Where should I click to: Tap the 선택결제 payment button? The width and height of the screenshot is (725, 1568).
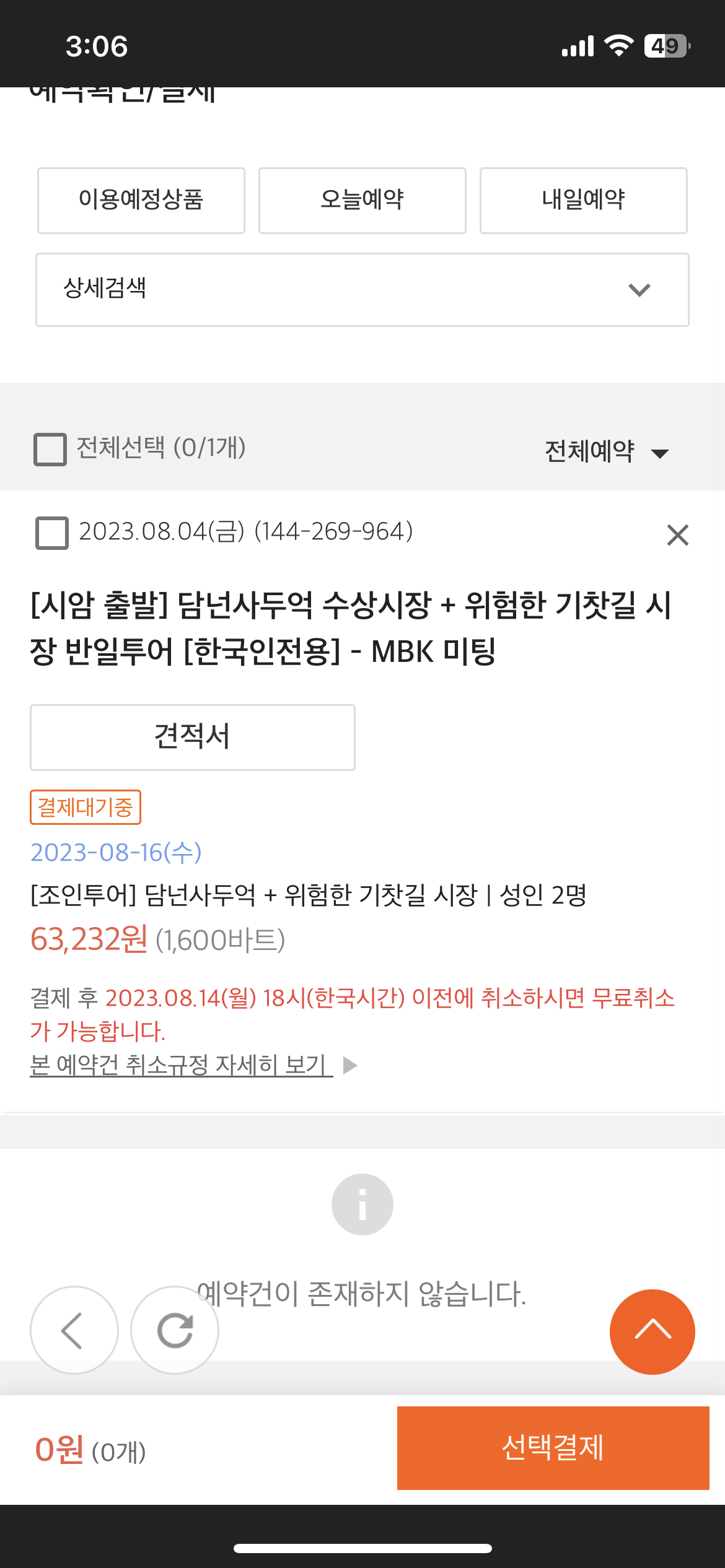(553, 1448)
